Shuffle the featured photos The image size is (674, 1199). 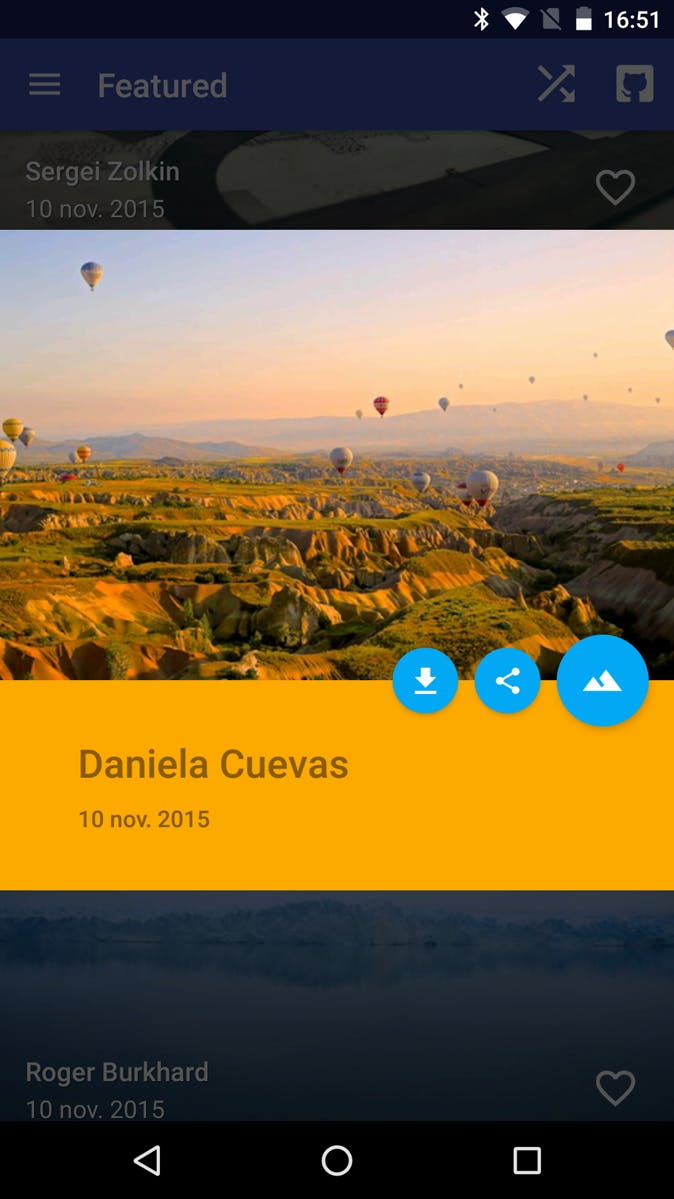coord(556,85)
